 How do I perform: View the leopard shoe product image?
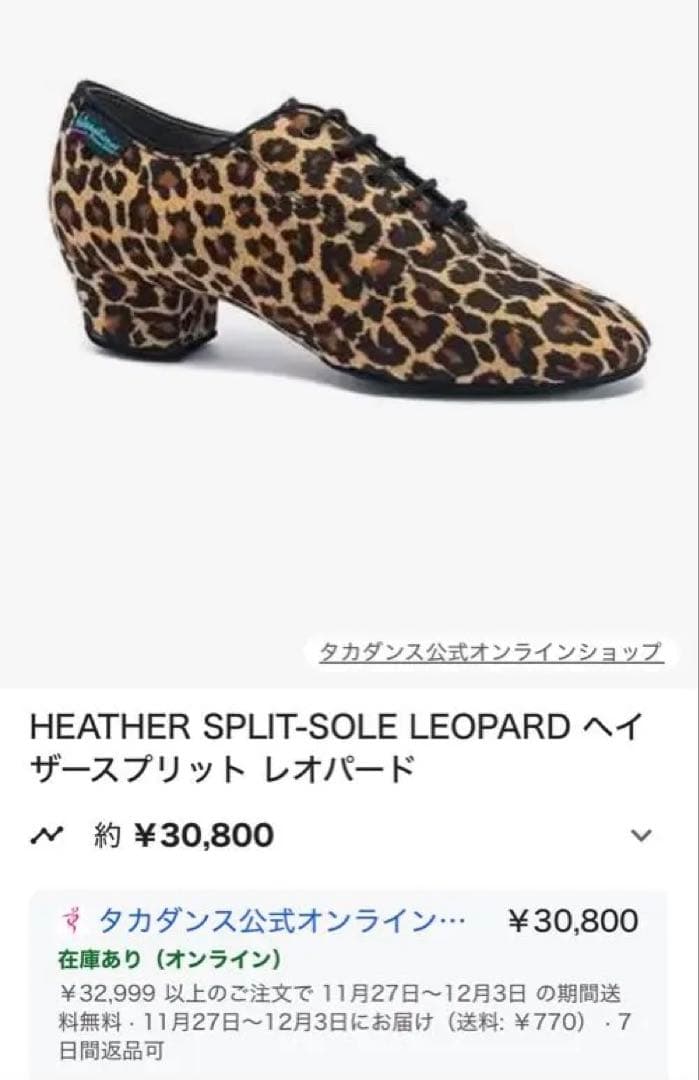pos(350,238)
